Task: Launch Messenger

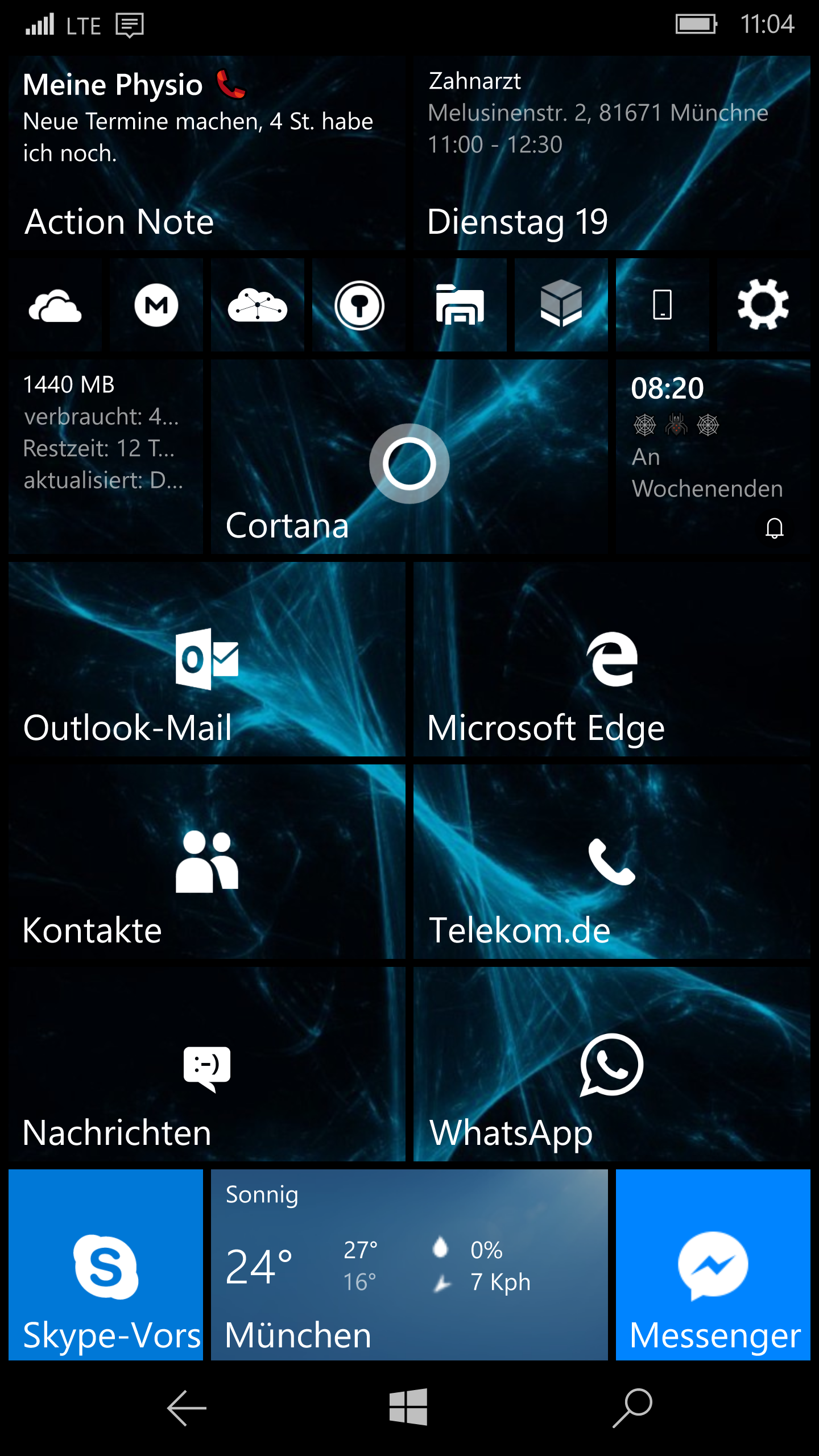Action: [x=713, y=1265]
